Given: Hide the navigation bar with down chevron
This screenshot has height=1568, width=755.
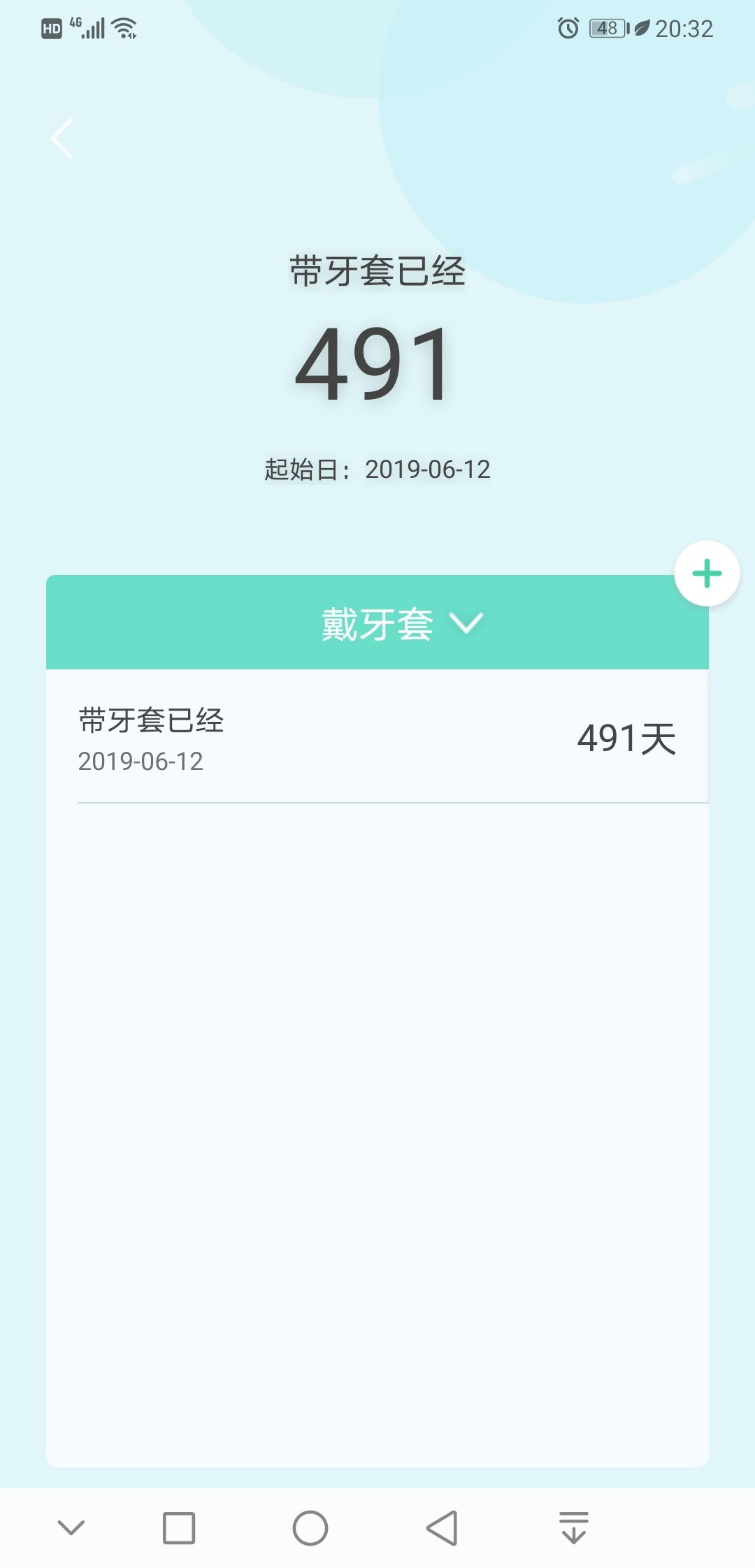Looking at the screenshot, I should (71, 1527).
